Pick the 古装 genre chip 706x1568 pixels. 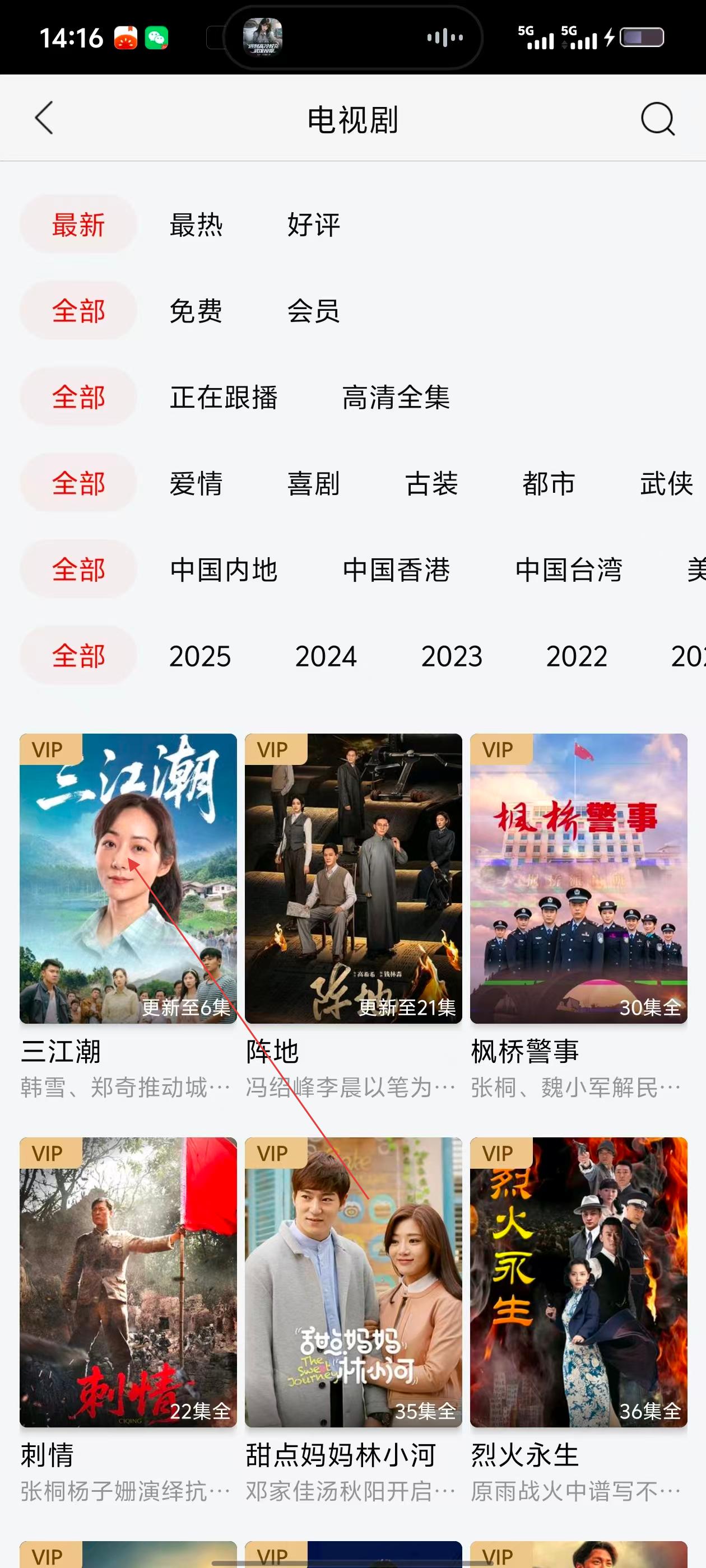click(431, 484)
